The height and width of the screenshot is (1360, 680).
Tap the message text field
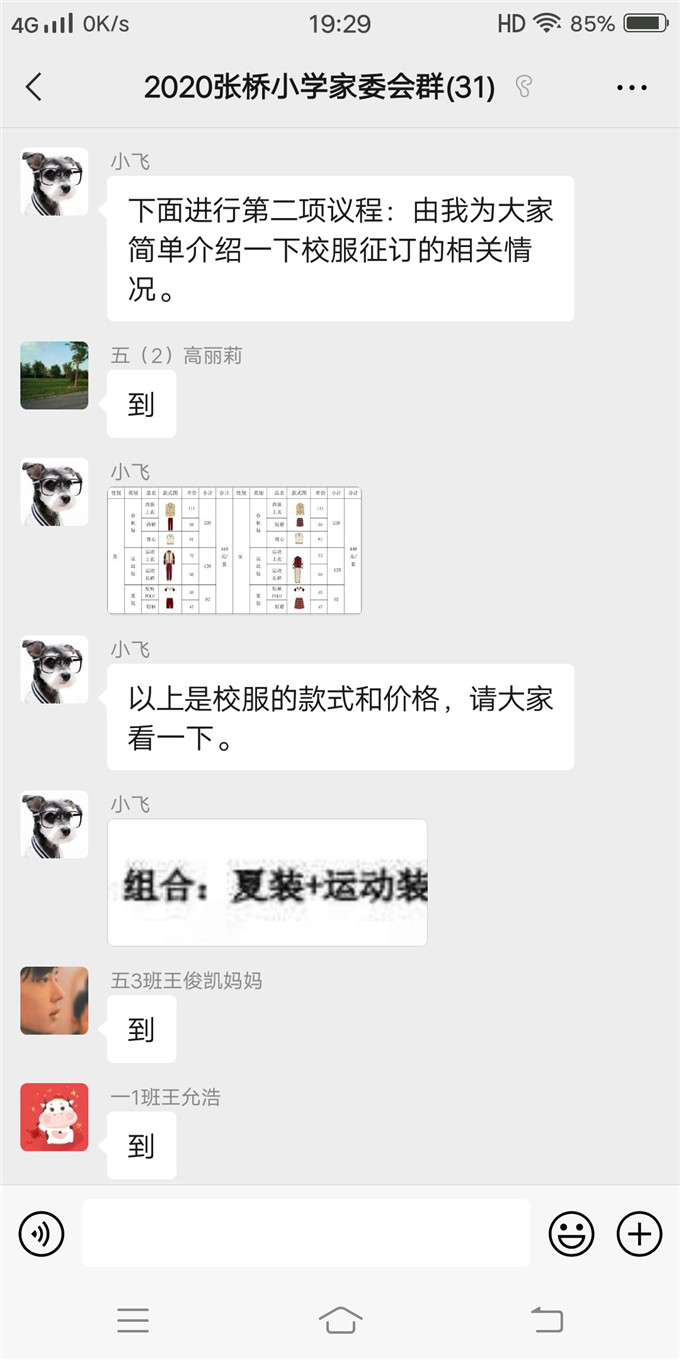click(305, 1233)
